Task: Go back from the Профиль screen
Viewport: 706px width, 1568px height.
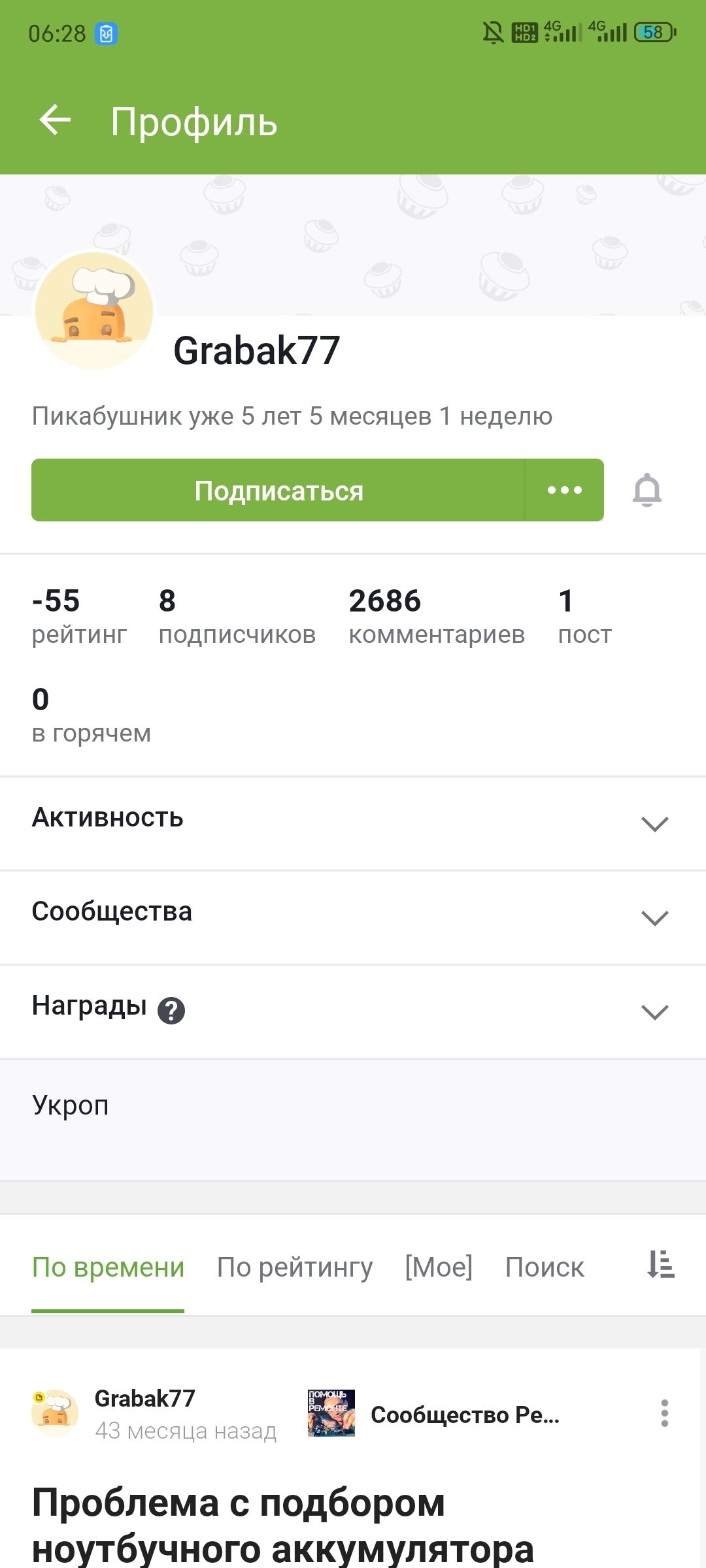Action: [x=56, y=120]
